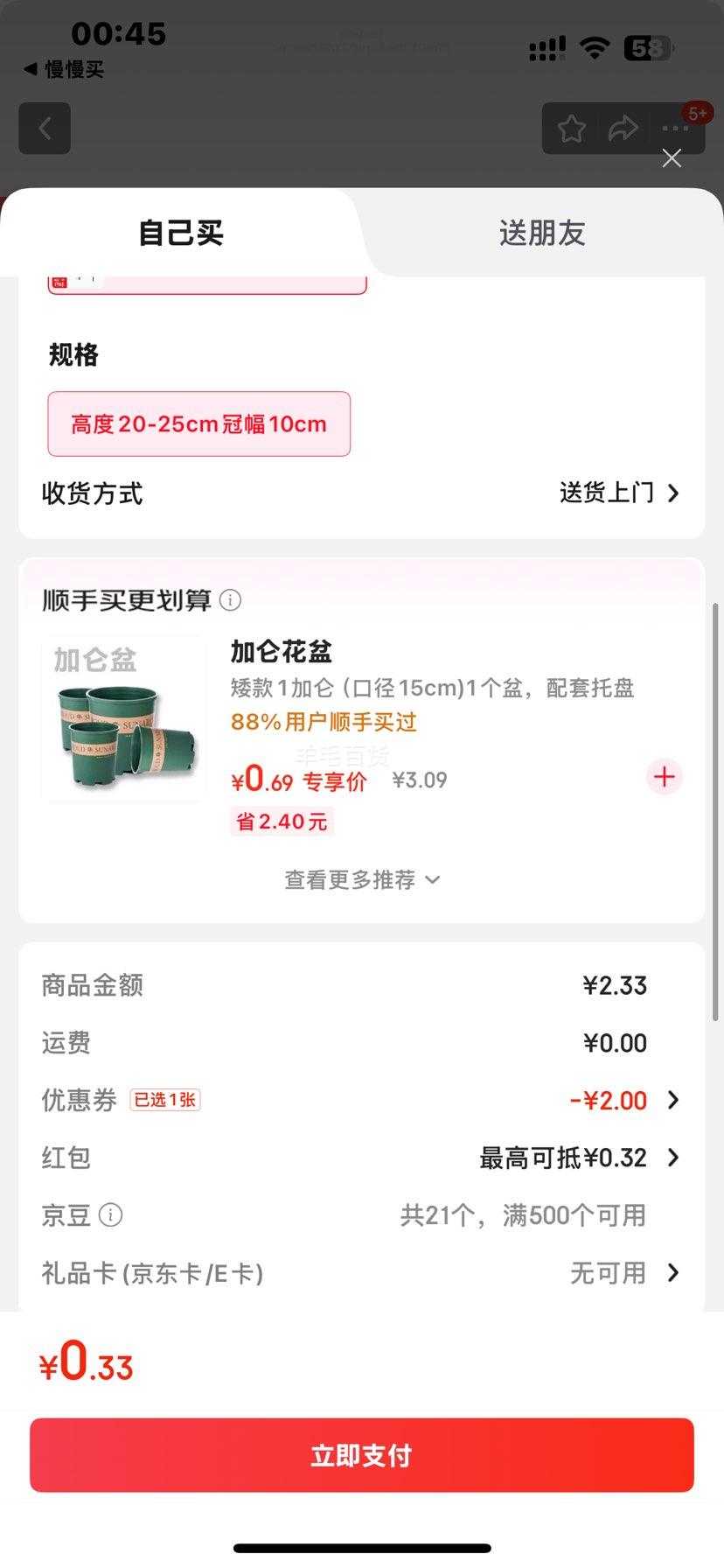This screenshot has width=724, height=1568.
Task: Show 京豆 info tooltip
Action: [x=111, y=1215]
